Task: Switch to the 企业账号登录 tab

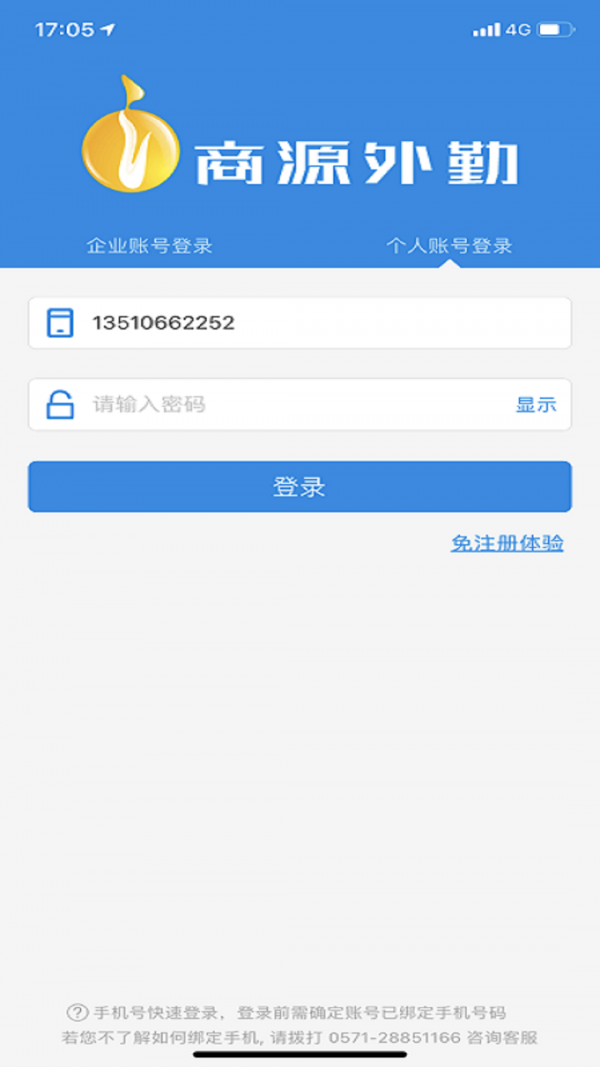Action: point(150,246)
